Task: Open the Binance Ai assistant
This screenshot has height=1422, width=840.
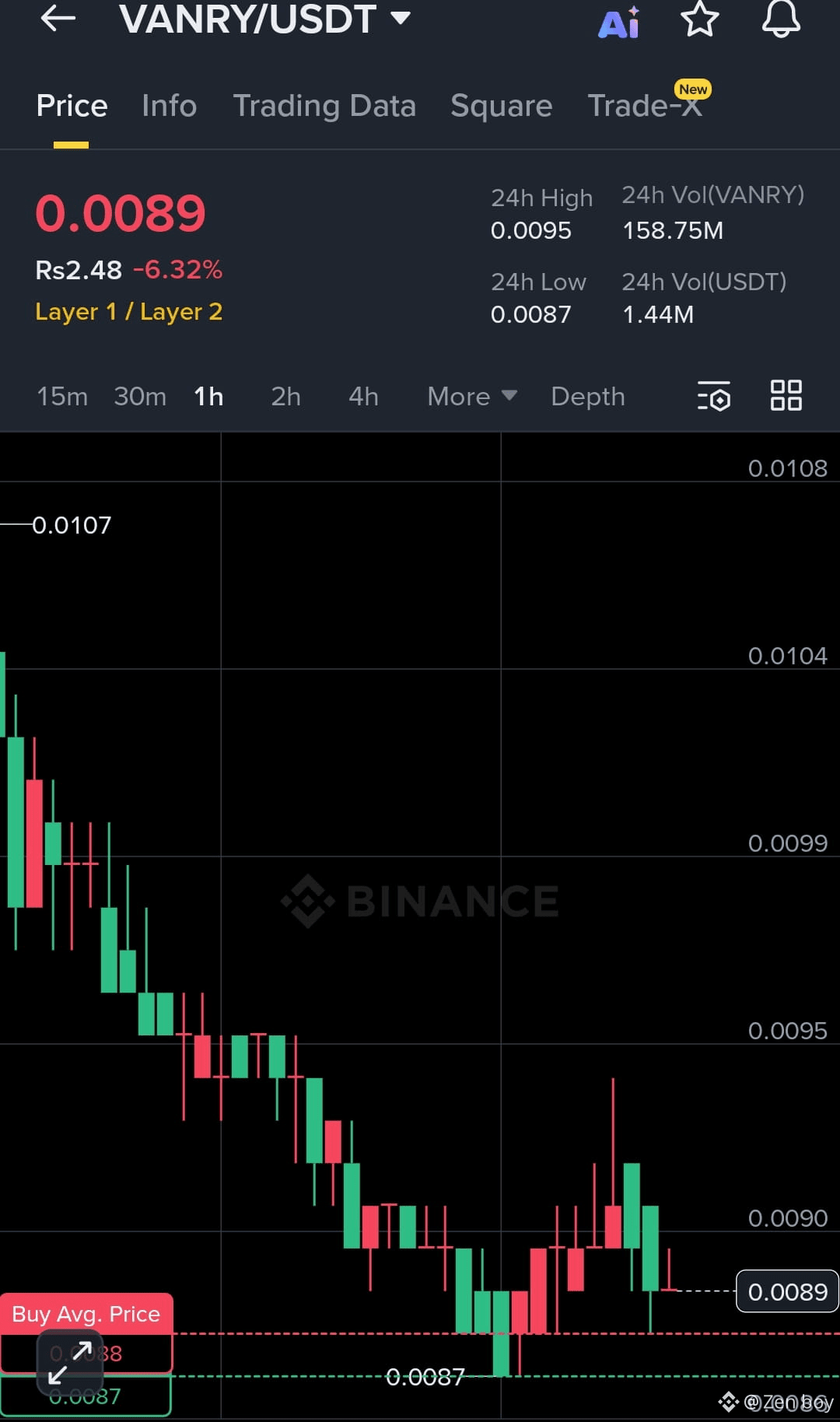Action: [x=618, y=21]
